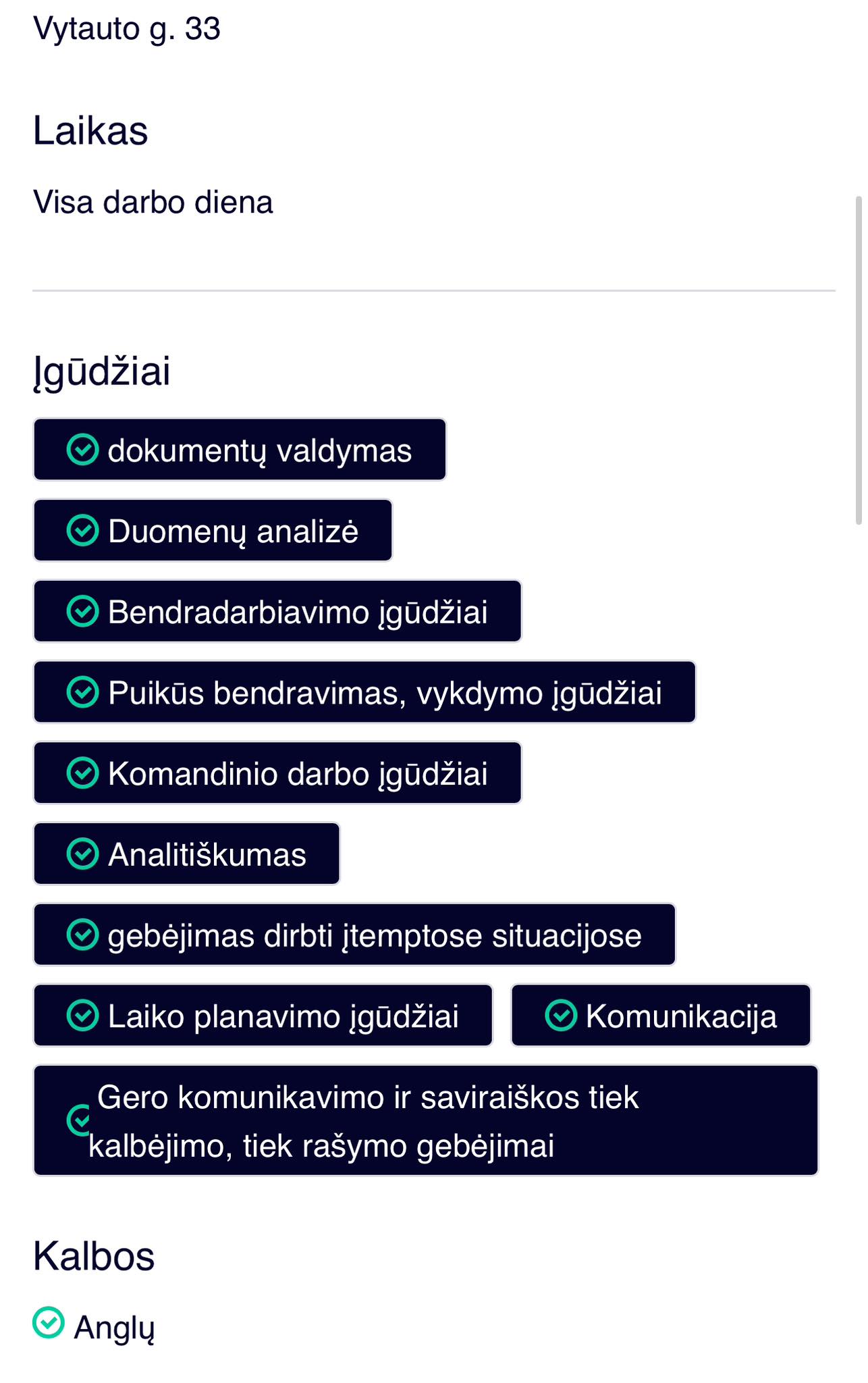Open Puikūs bendravimas, vykdymo įgūdžiai chip
The width and height of the screenshot is (868, 1383).
pos(364,692)
